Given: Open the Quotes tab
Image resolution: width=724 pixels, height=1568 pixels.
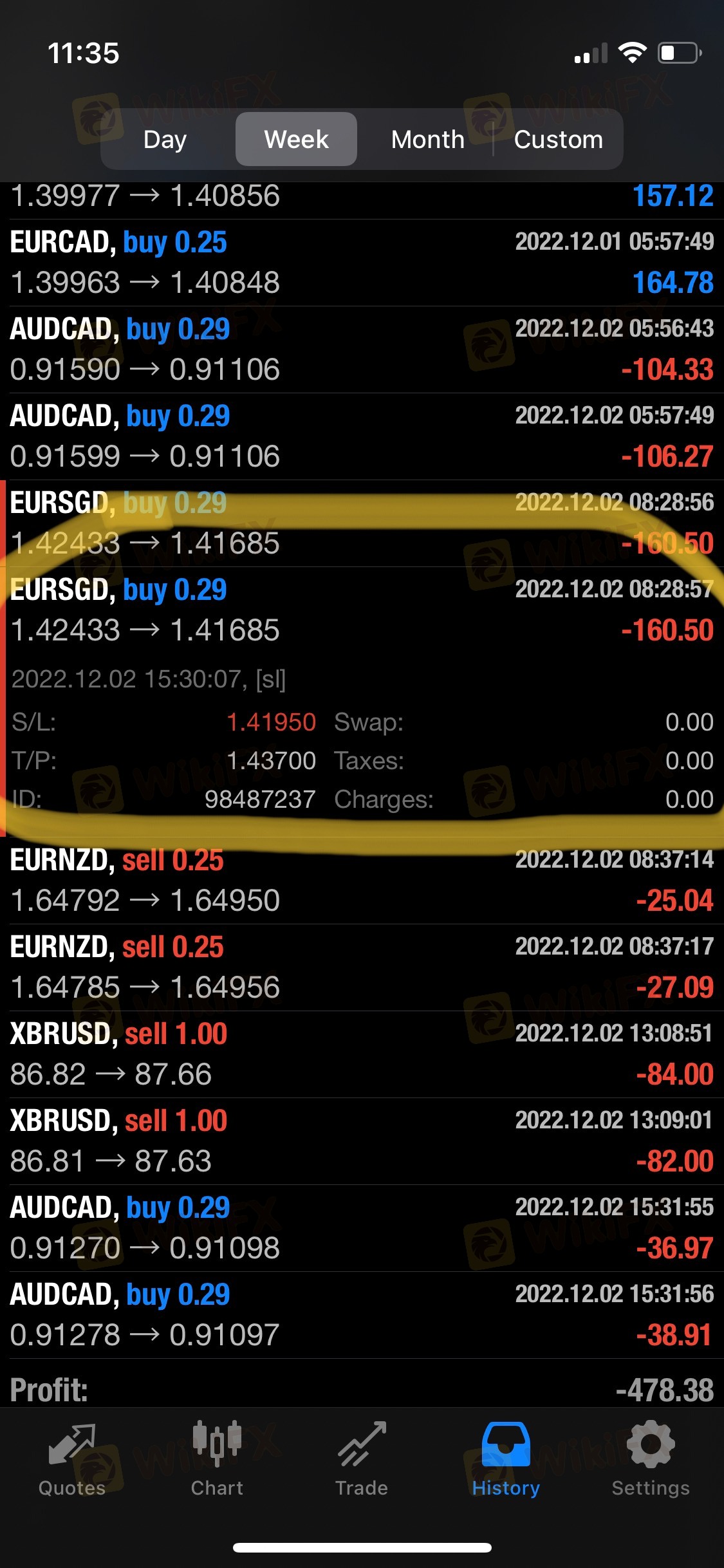Looking at the screenshot, I should point(72,1460).
